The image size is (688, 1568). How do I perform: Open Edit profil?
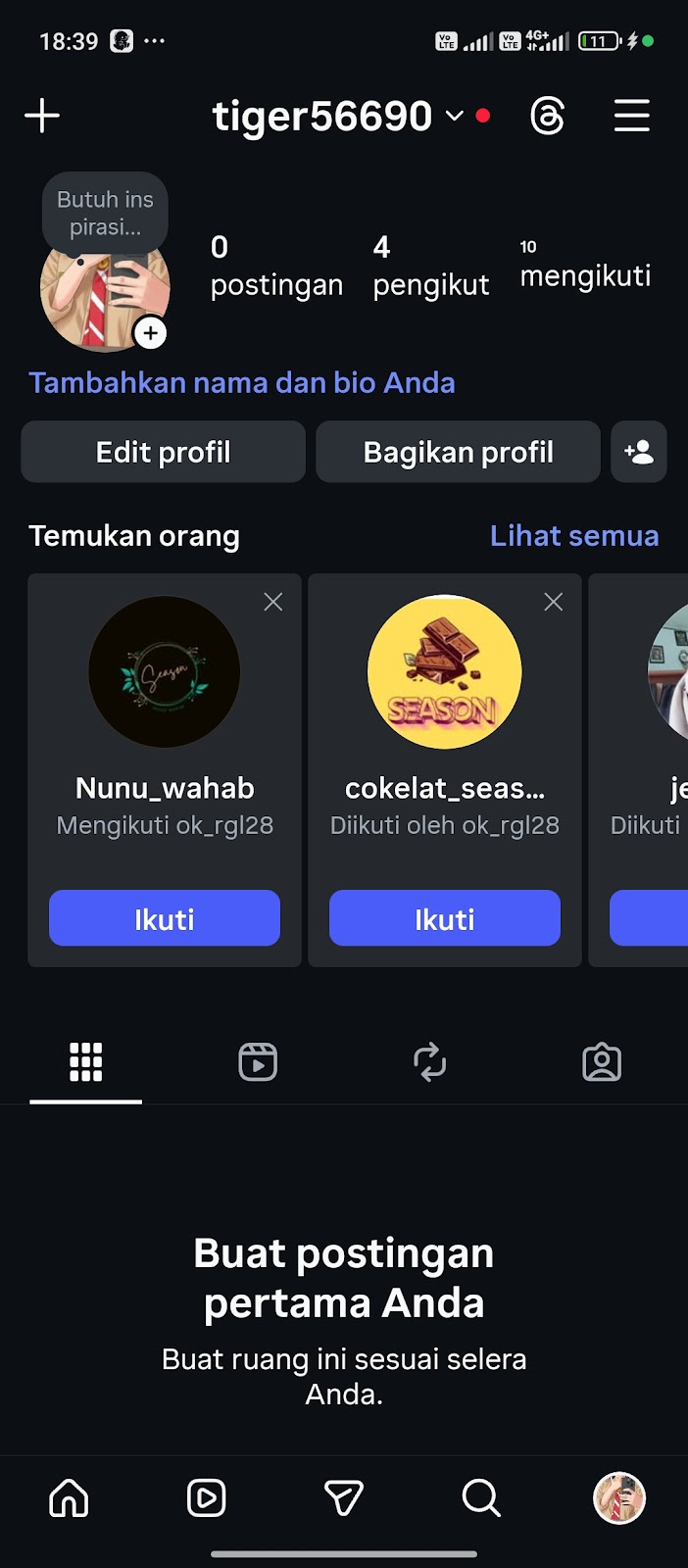tap(164, 452)
